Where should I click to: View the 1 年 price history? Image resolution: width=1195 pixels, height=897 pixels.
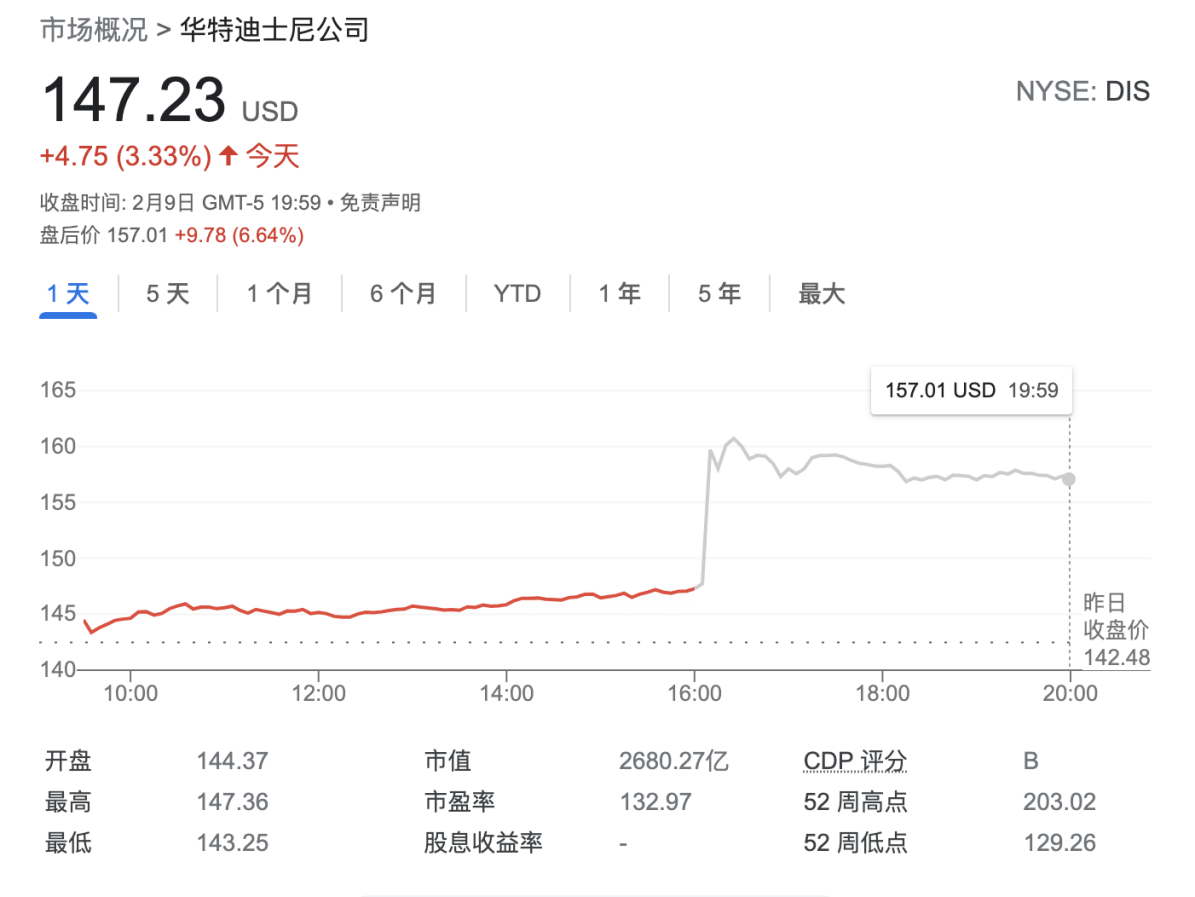point(619,294)
